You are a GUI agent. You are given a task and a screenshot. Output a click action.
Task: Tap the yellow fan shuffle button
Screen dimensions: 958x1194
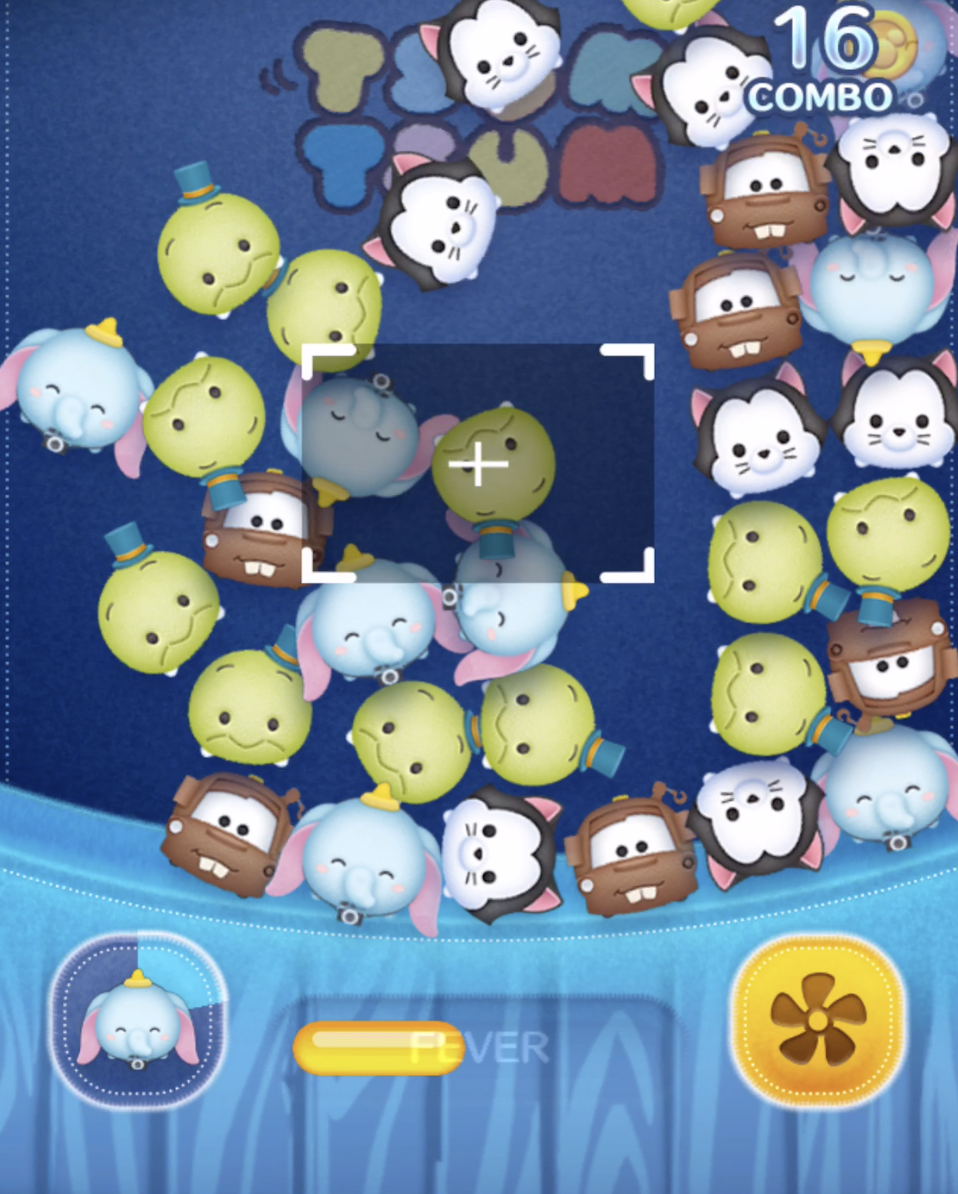(818, 1019)
